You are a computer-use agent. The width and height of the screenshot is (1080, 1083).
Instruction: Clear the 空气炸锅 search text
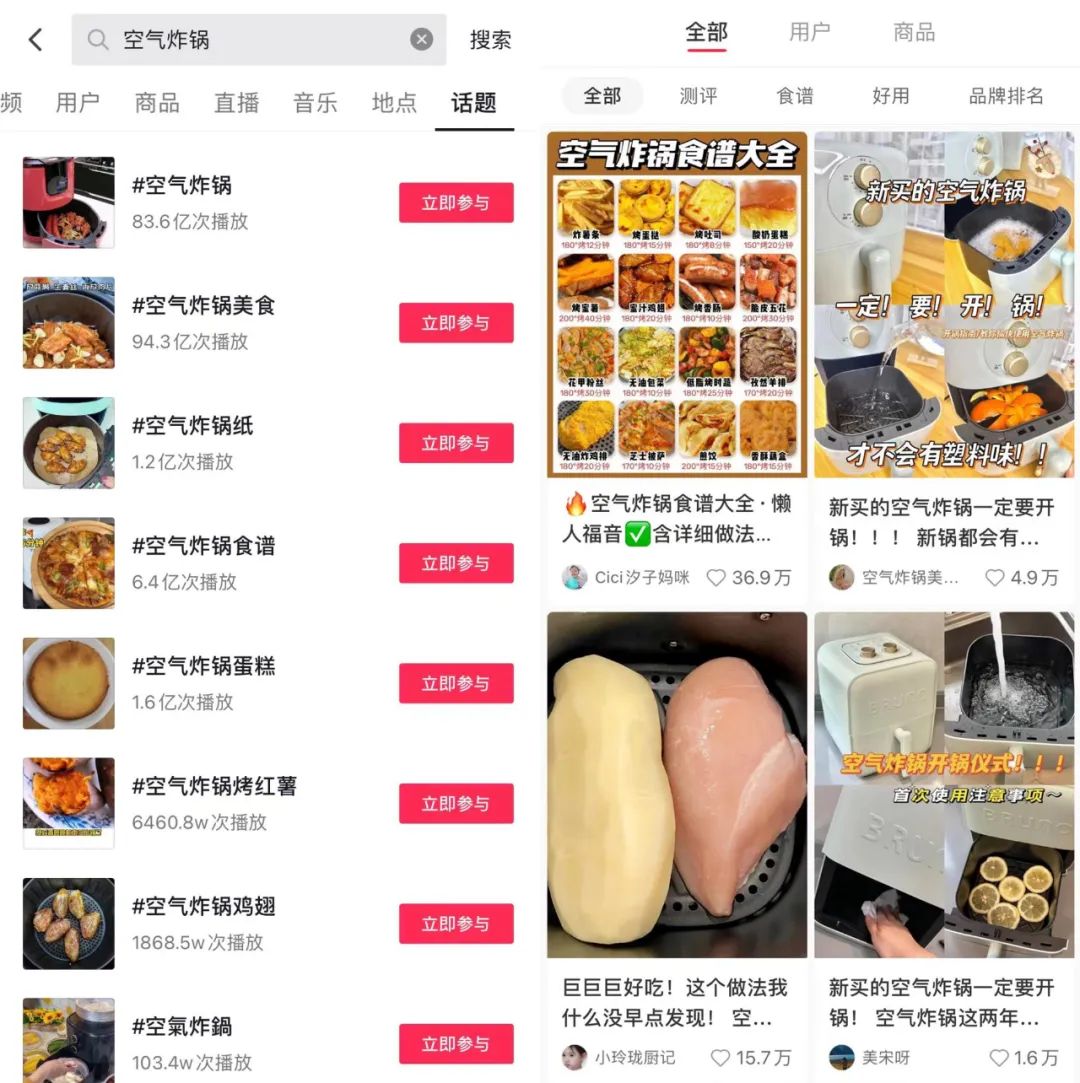pos(422,40)
